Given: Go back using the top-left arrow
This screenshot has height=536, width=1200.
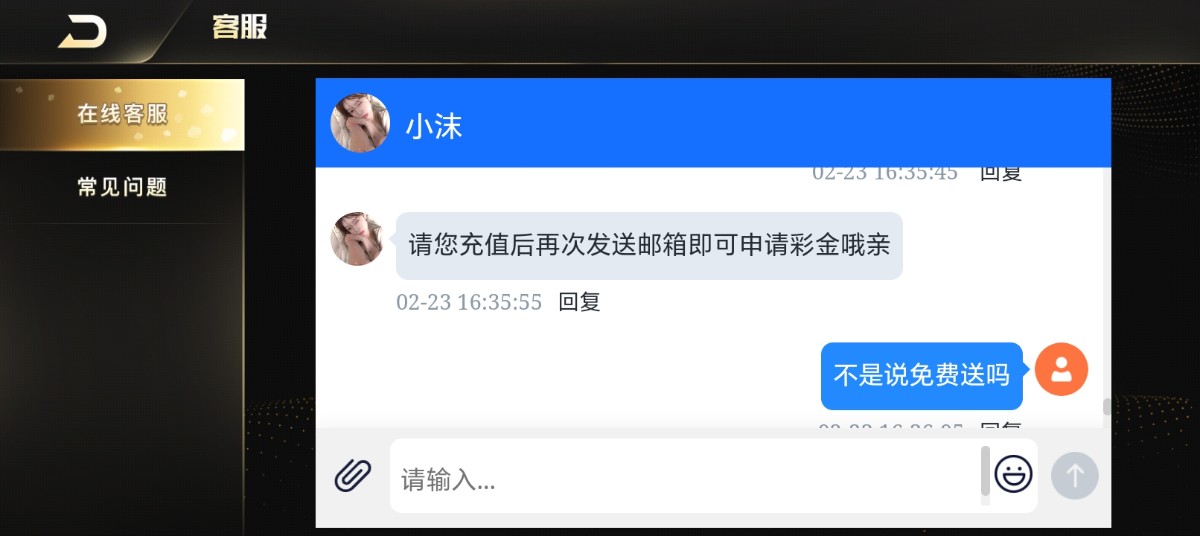Looking at the screenshot, I should point(83,31).
